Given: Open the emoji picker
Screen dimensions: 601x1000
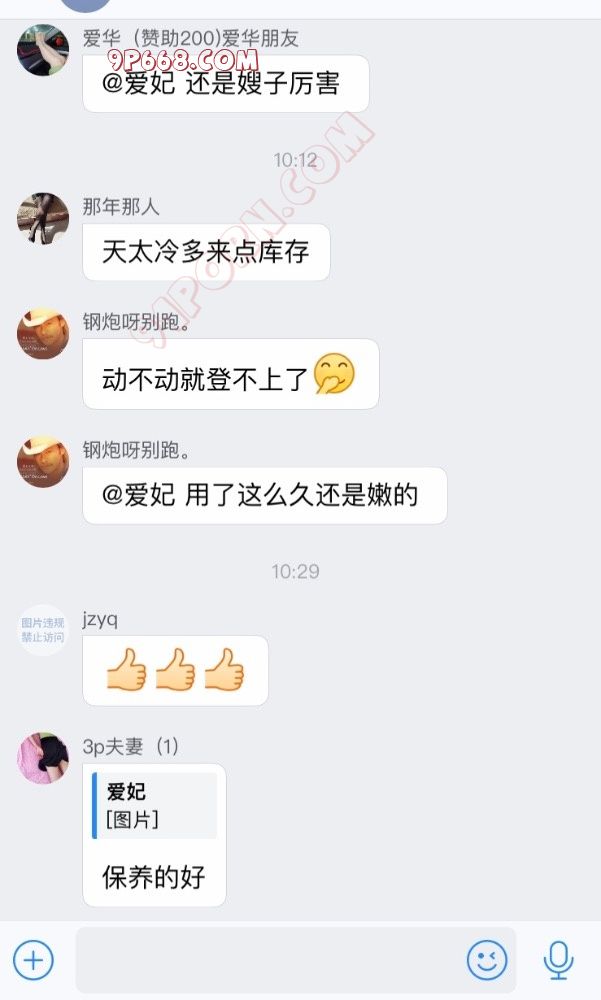Looking at the screenshot, I should tap(487, 961).
